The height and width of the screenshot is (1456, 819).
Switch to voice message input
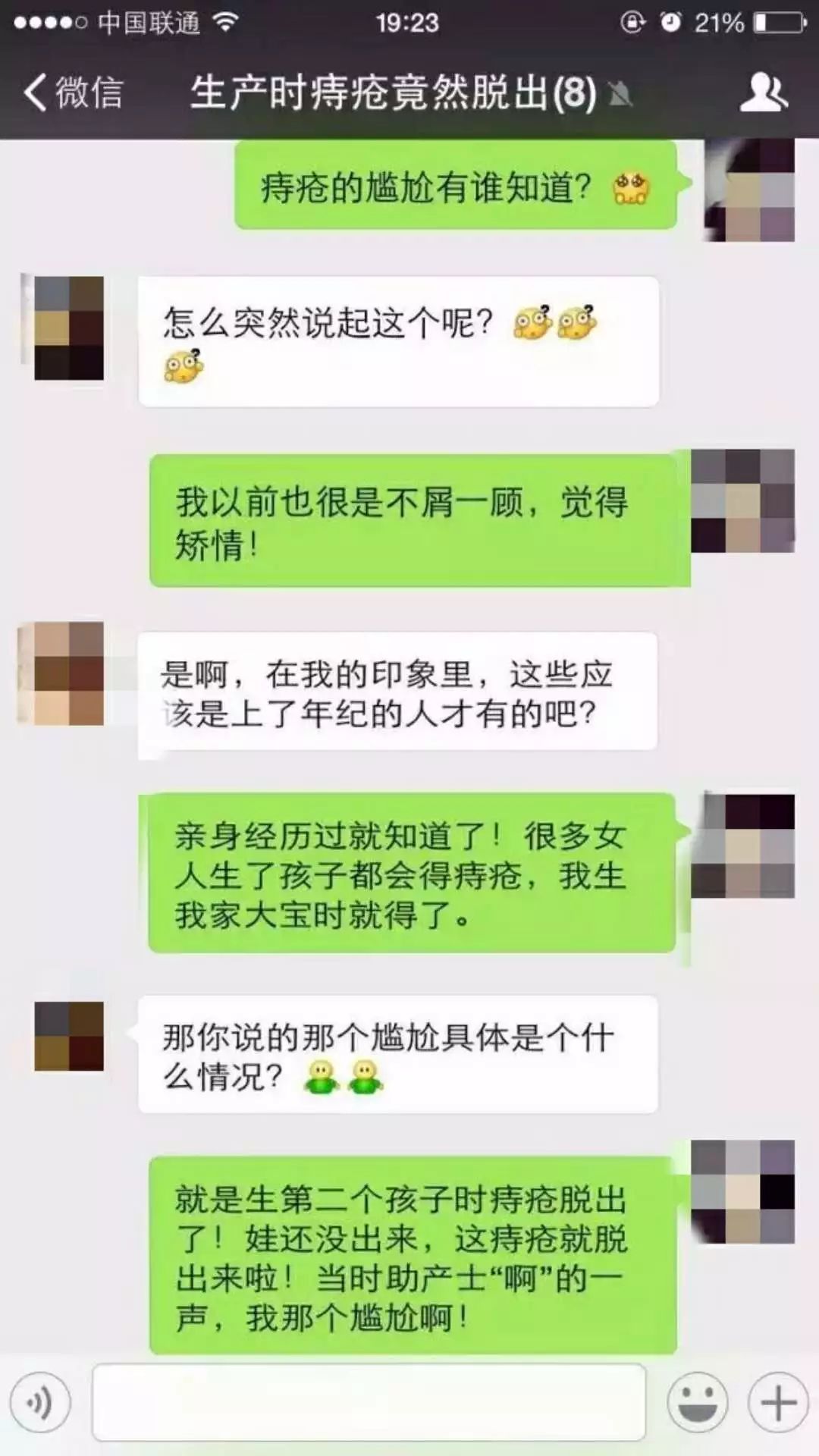[41, 1403]
